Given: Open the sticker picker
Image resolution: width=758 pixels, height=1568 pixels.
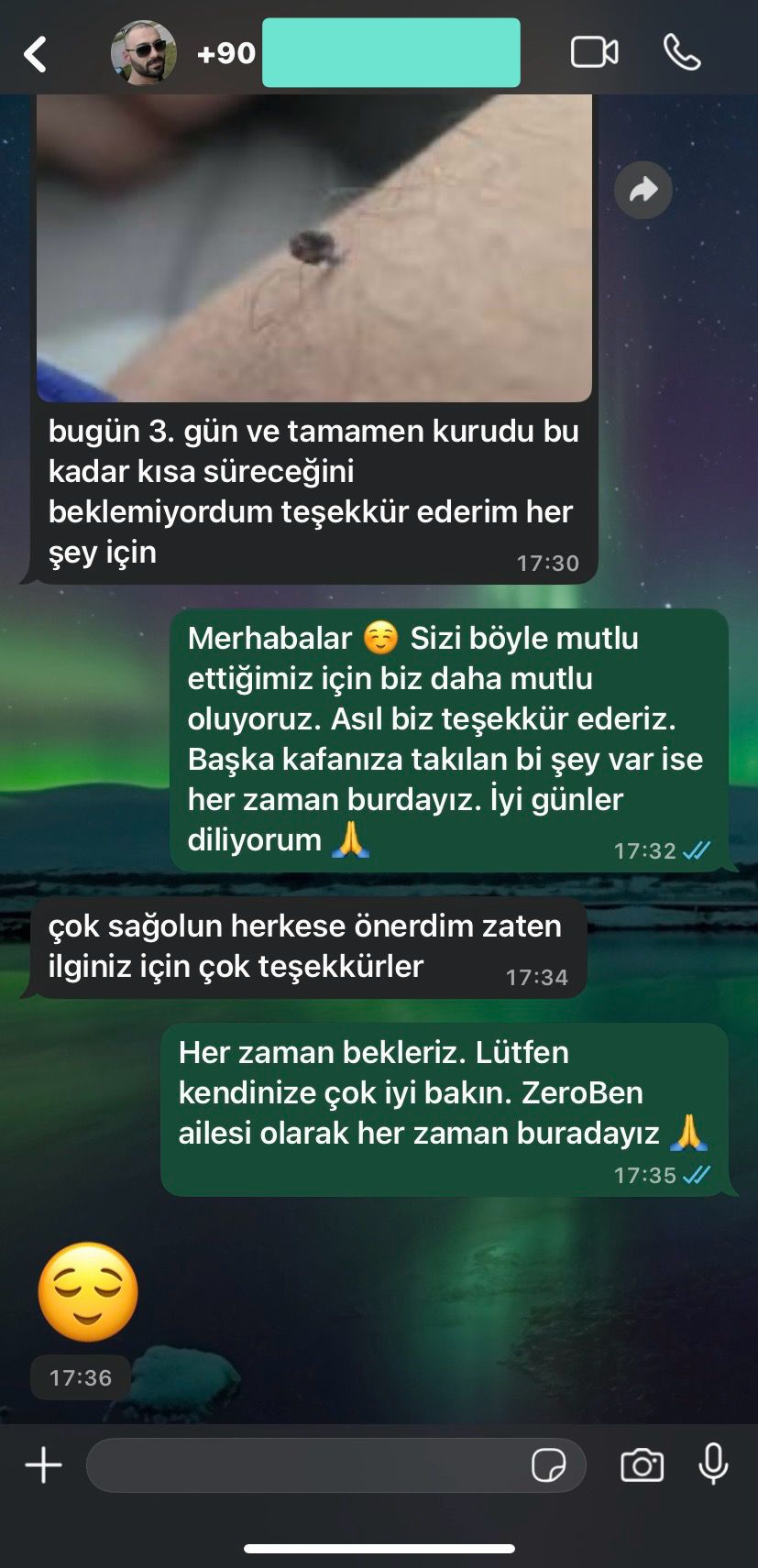Looking at the screenshot, I should (x=548, y=1465).
